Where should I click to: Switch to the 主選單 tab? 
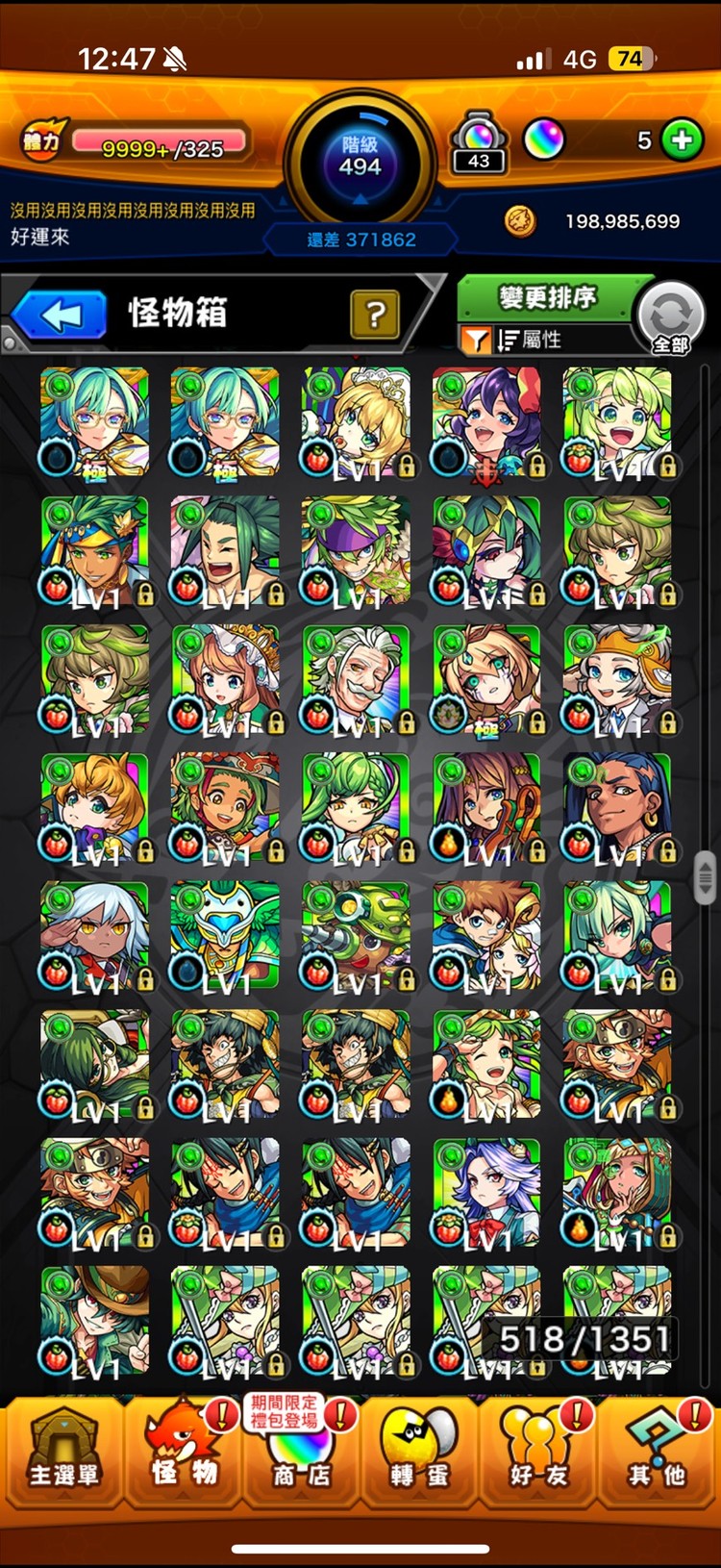tap(62, 1453)
